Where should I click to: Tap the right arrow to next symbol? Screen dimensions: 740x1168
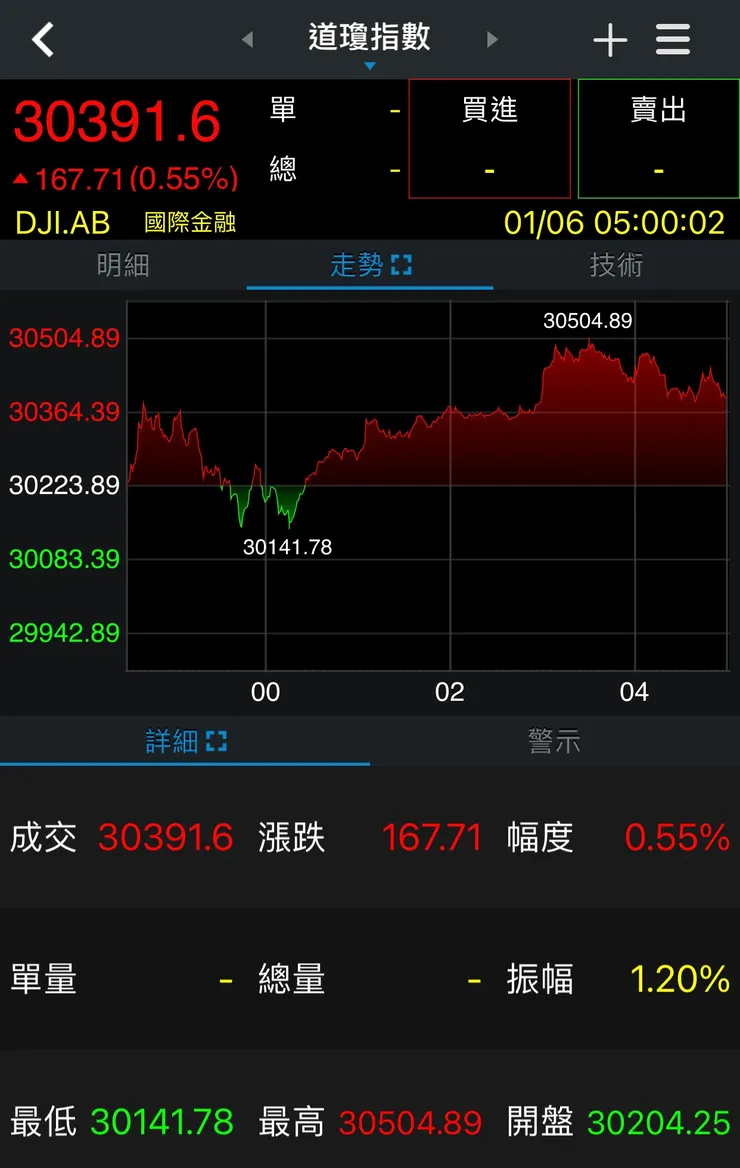tap(491, 38)
